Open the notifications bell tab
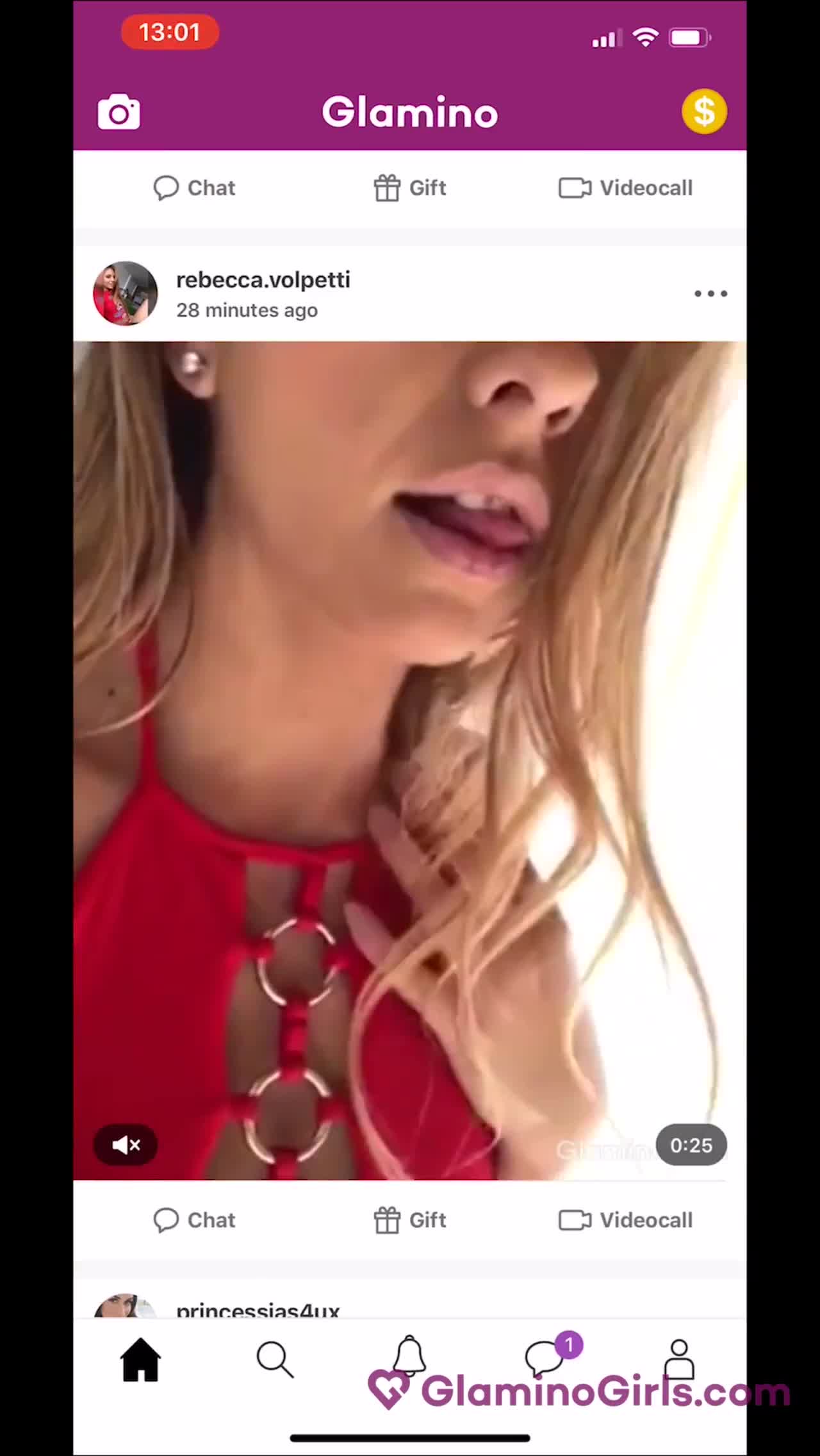 click(x=409, y=1357)
